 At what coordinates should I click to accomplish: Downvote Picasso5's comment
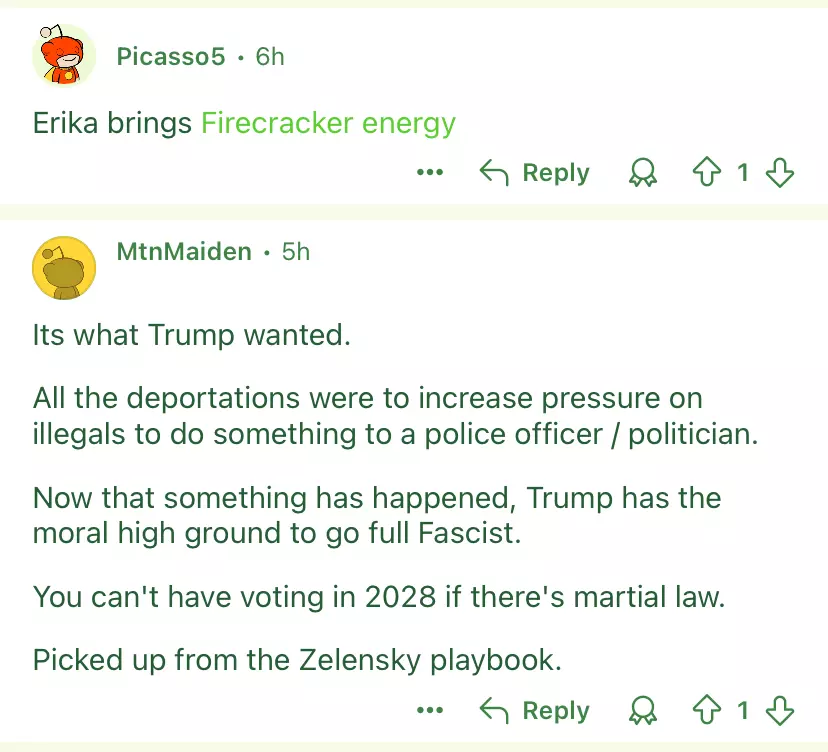pyautogui.click(x=780, y=173)
